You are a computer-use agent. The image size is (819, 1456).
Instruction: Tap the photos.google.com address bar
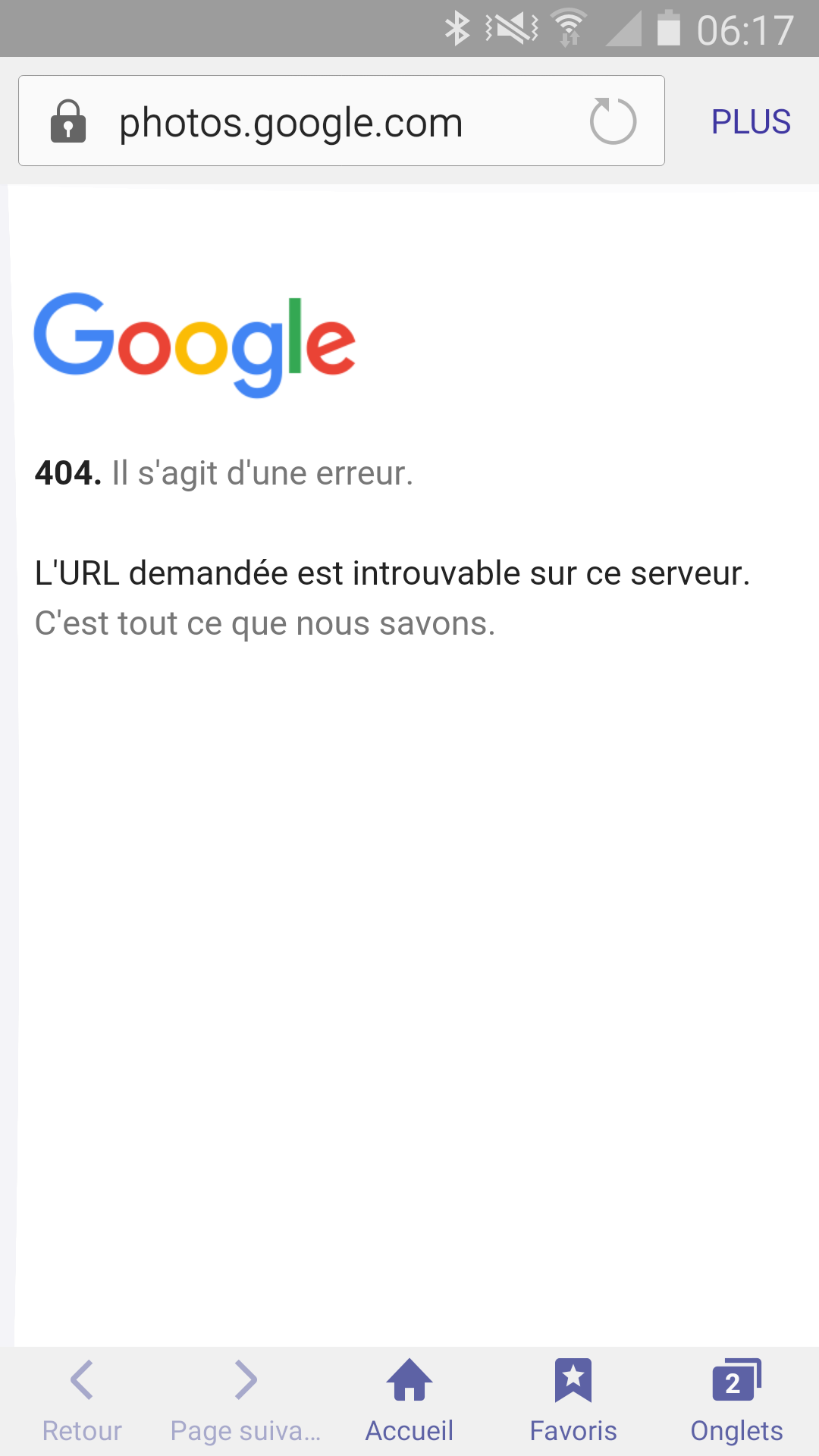tap(341, 121)
